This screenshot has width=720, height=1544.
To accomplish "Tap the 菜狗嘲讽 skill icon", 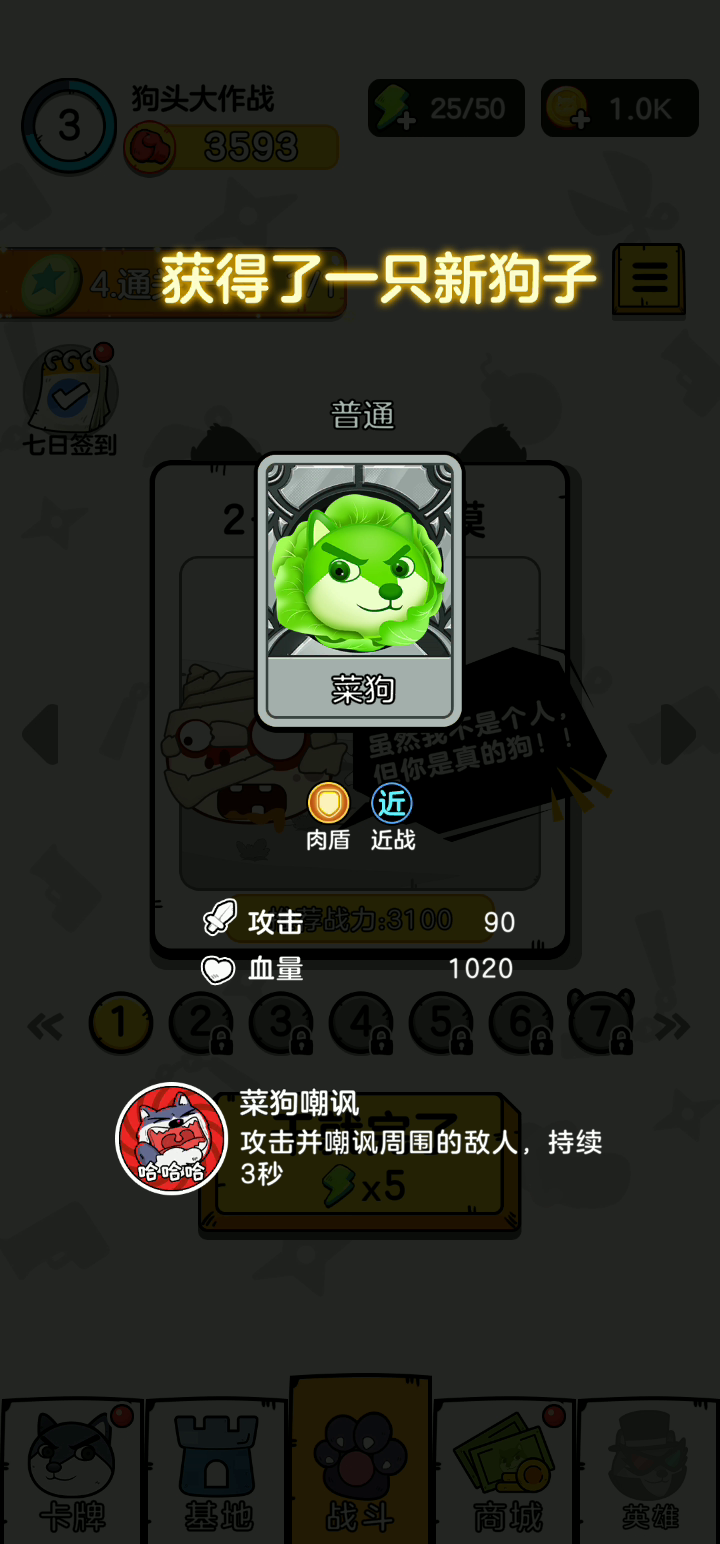I will coord(172,1138).
